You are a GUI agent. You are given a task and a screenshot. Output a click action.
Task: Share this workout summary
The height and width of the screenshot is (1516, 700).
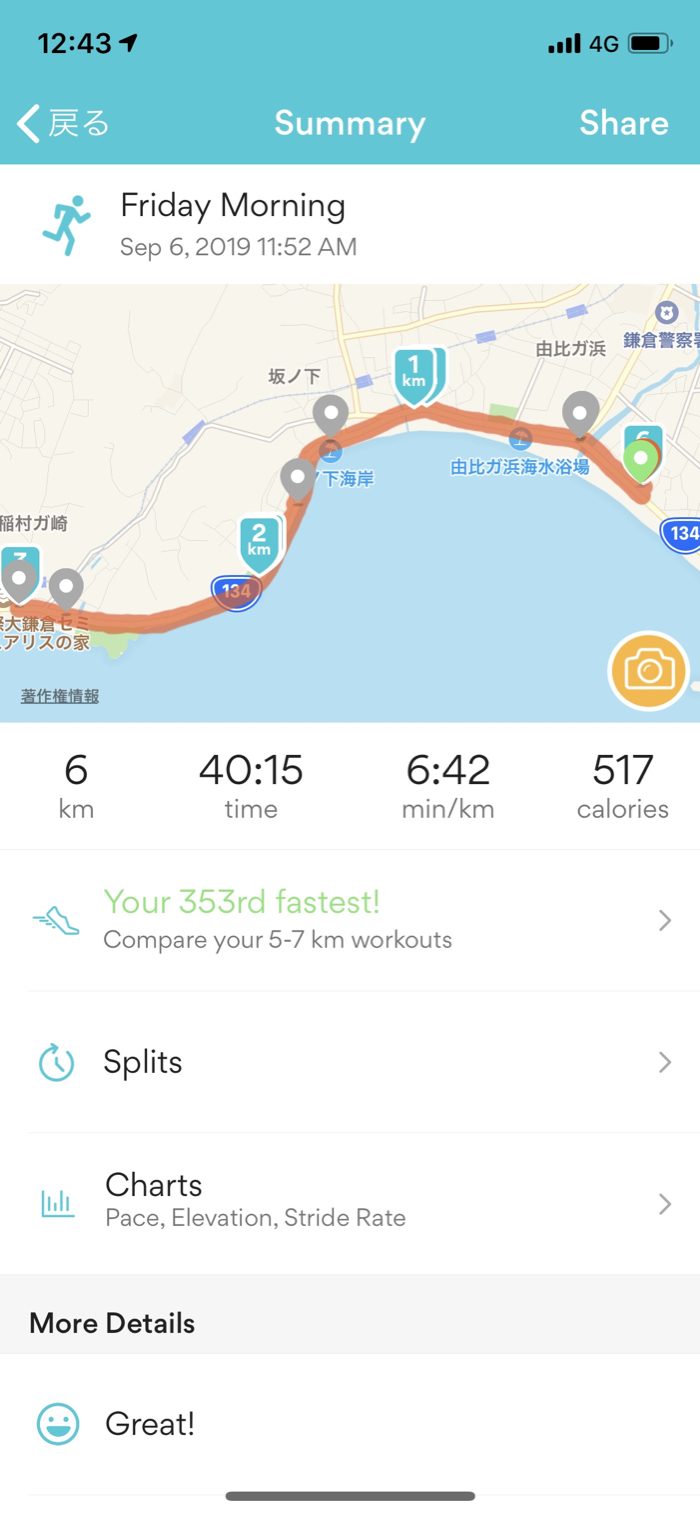pos(623,123)
